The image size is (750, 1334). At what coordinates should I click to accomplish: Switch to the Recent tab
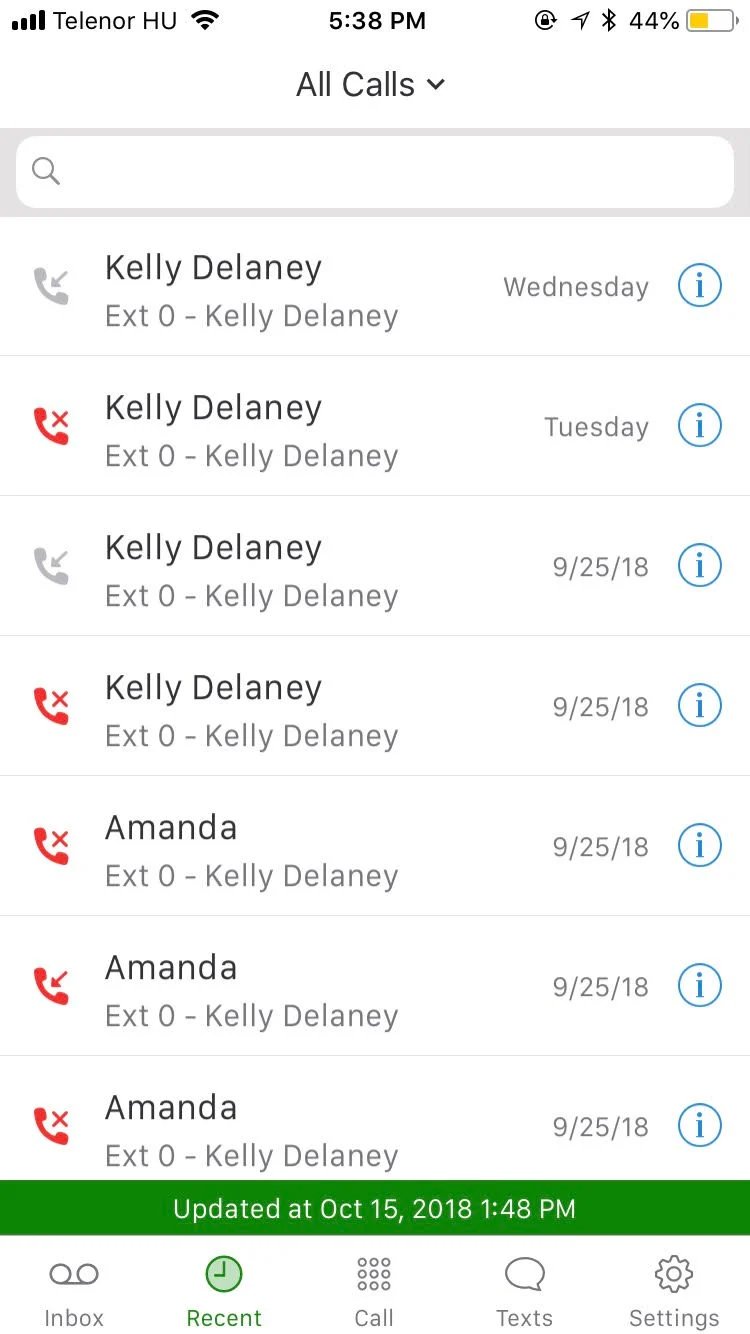224,1290
